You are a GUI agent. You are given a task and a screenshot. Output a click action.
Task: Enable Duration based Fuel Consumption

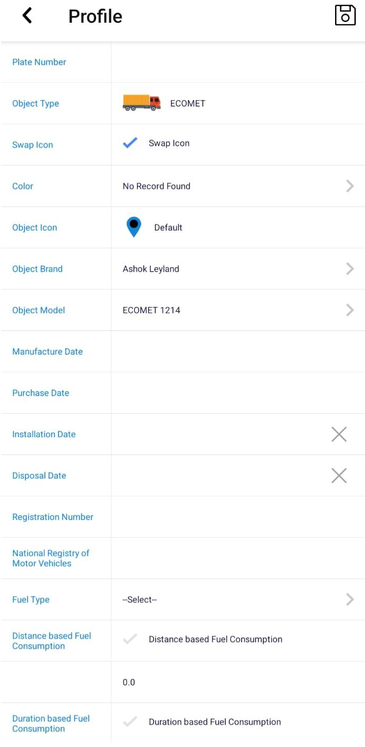pos(130,722)
